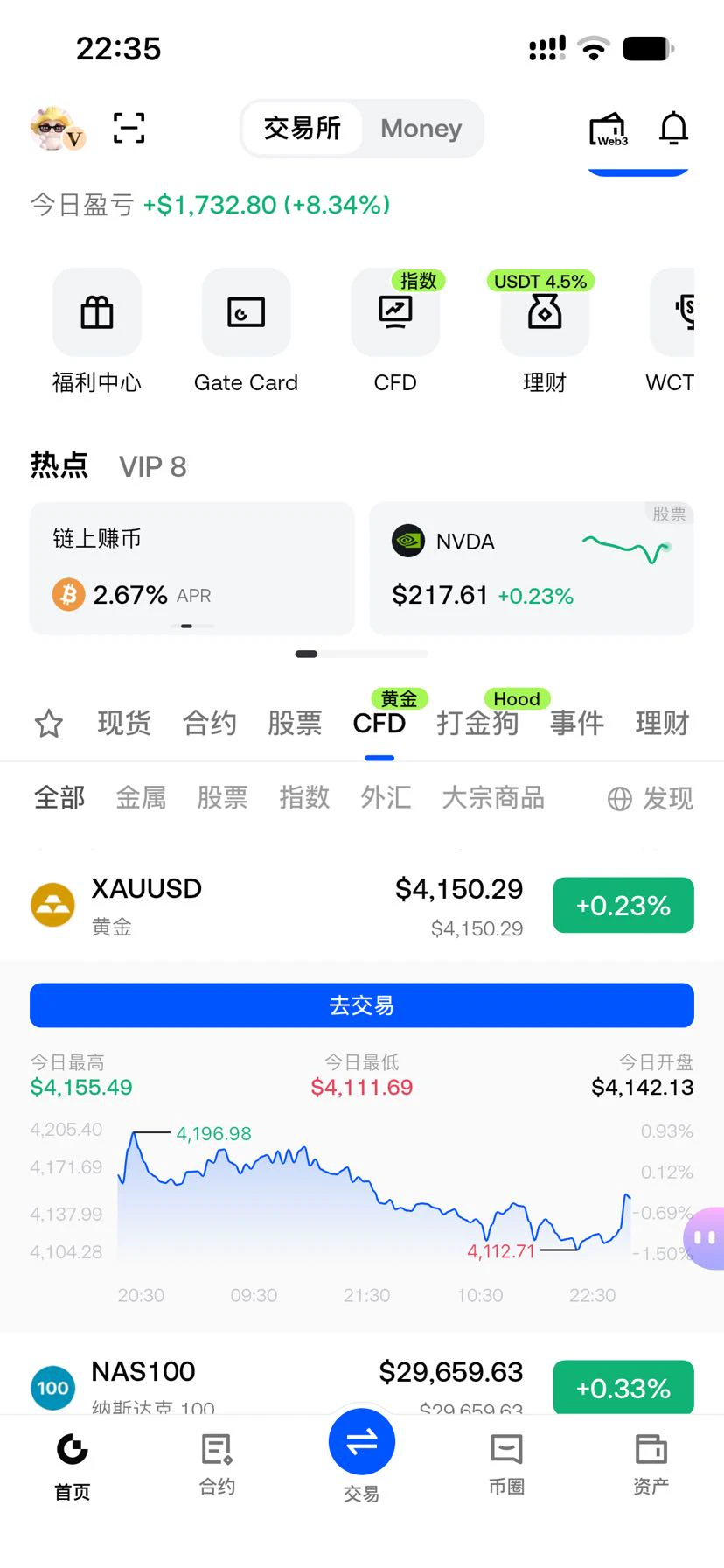Open the scan code icon
The image size is (724, 1568).
click(129, 129)
